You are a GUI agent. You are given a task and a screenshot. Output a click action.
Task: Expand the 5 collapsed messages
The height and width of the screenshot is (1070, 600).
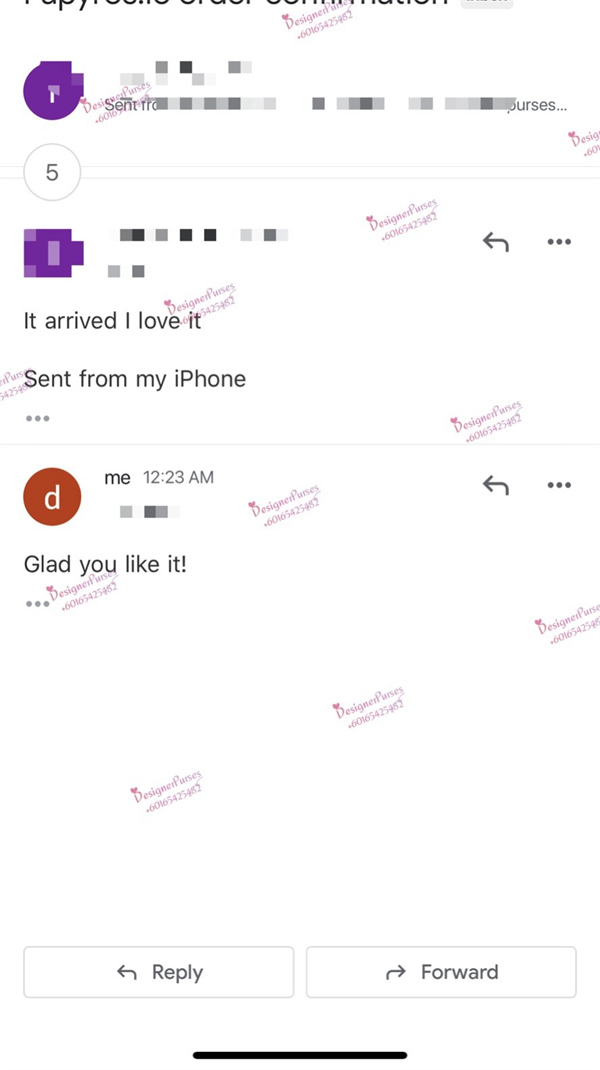tap(52, 173)
